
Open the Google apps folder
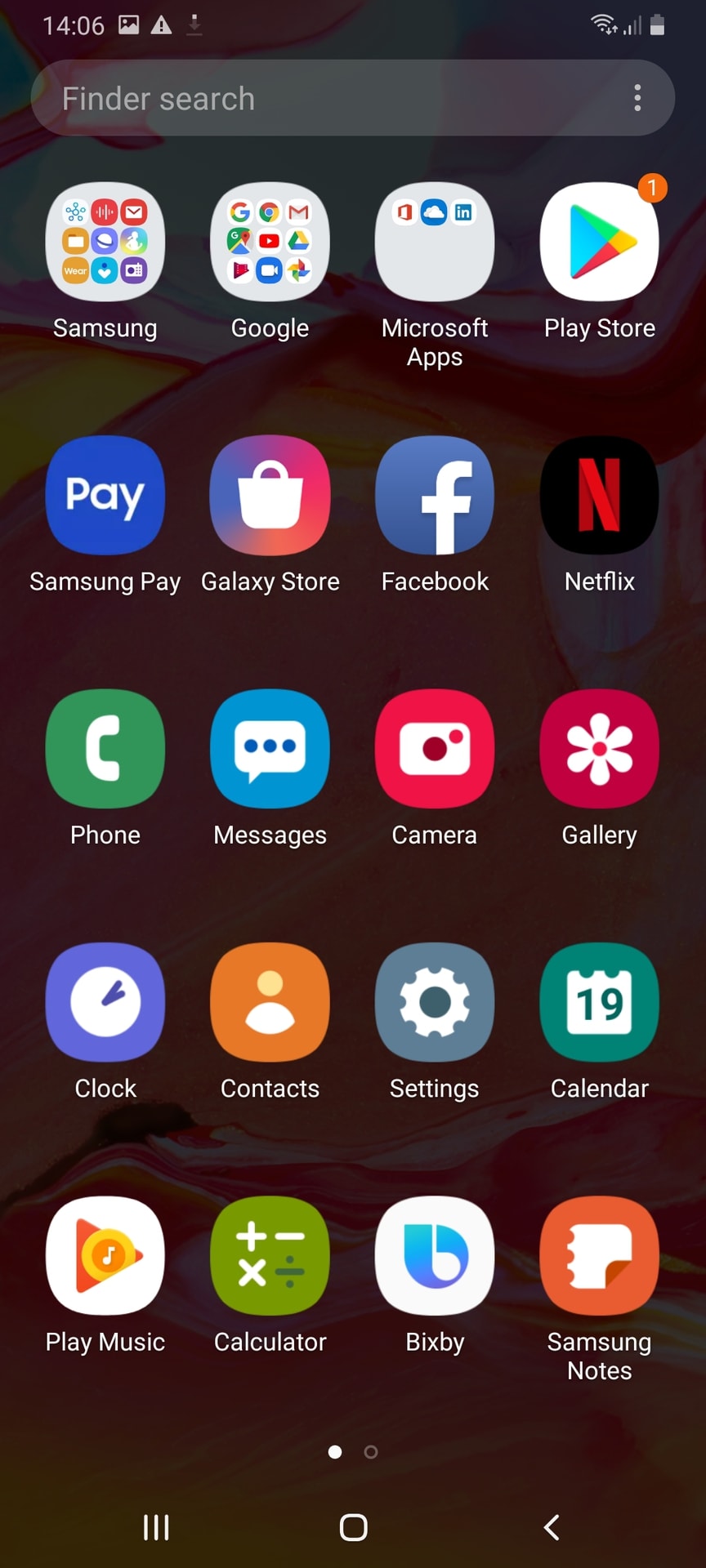[x=270, y=242]
